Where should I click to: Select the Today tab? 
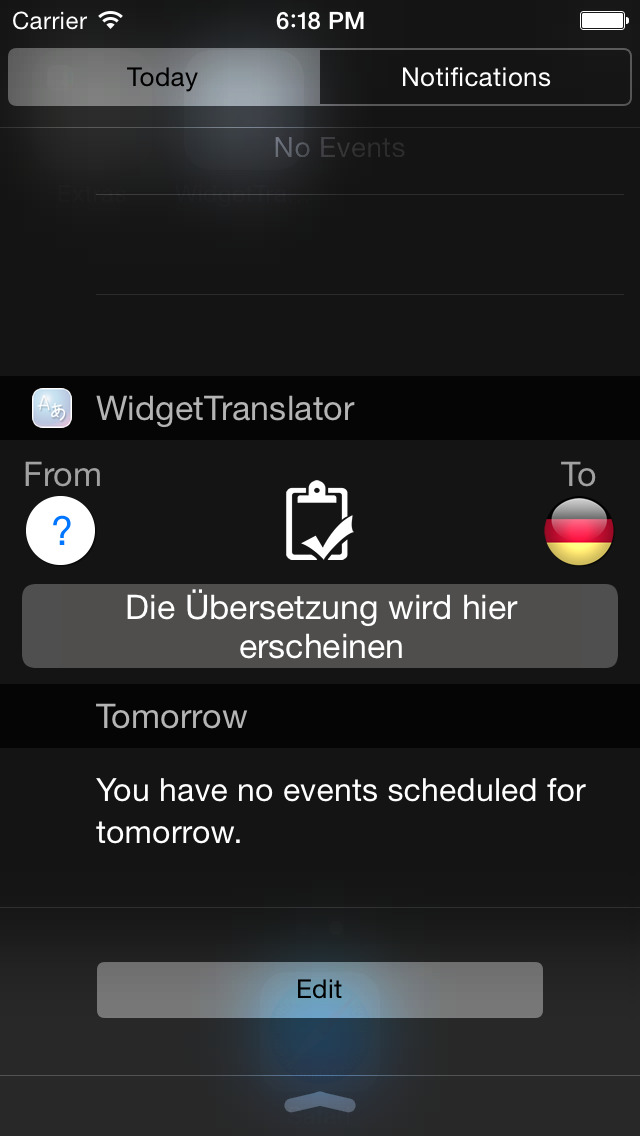(164, 78)
